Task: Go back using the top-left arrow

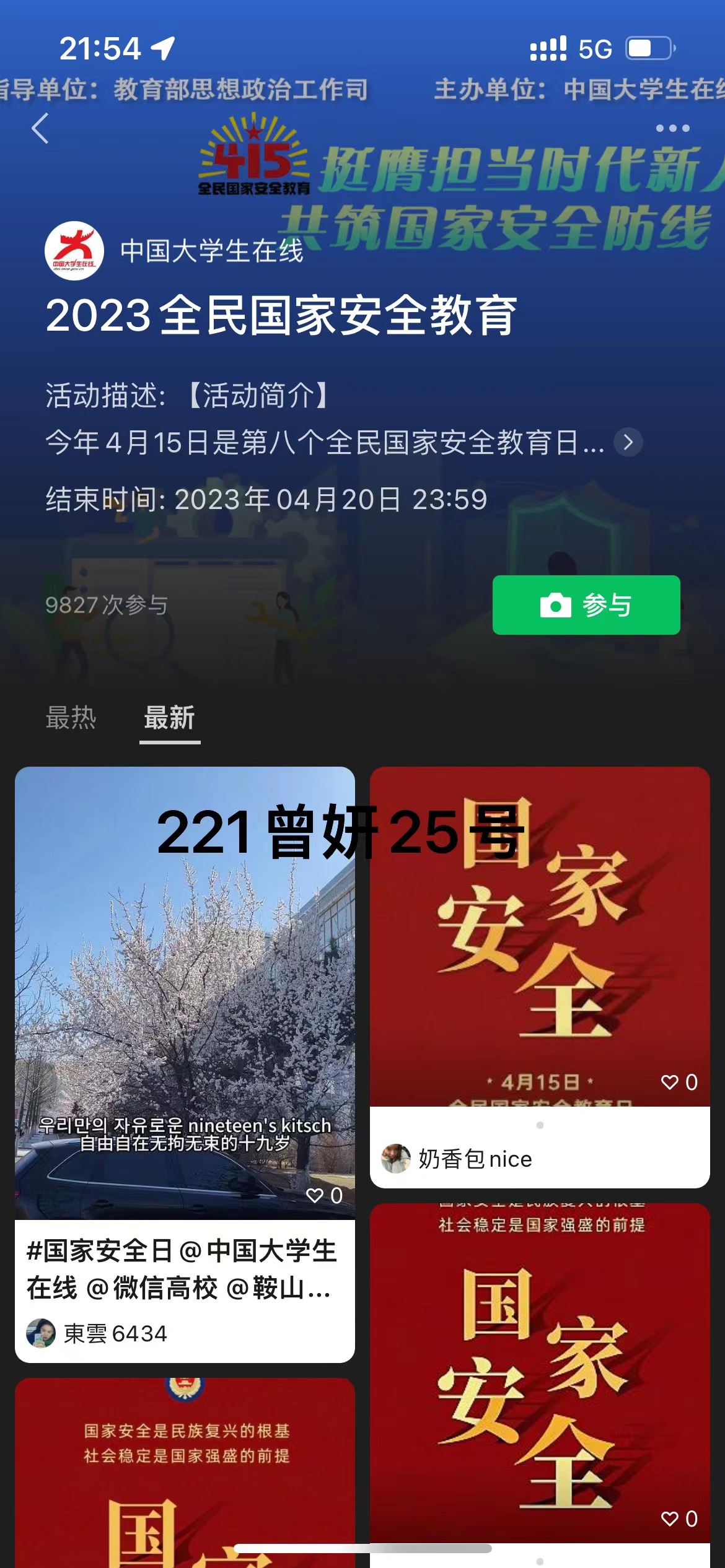Action: click(40, 129)
